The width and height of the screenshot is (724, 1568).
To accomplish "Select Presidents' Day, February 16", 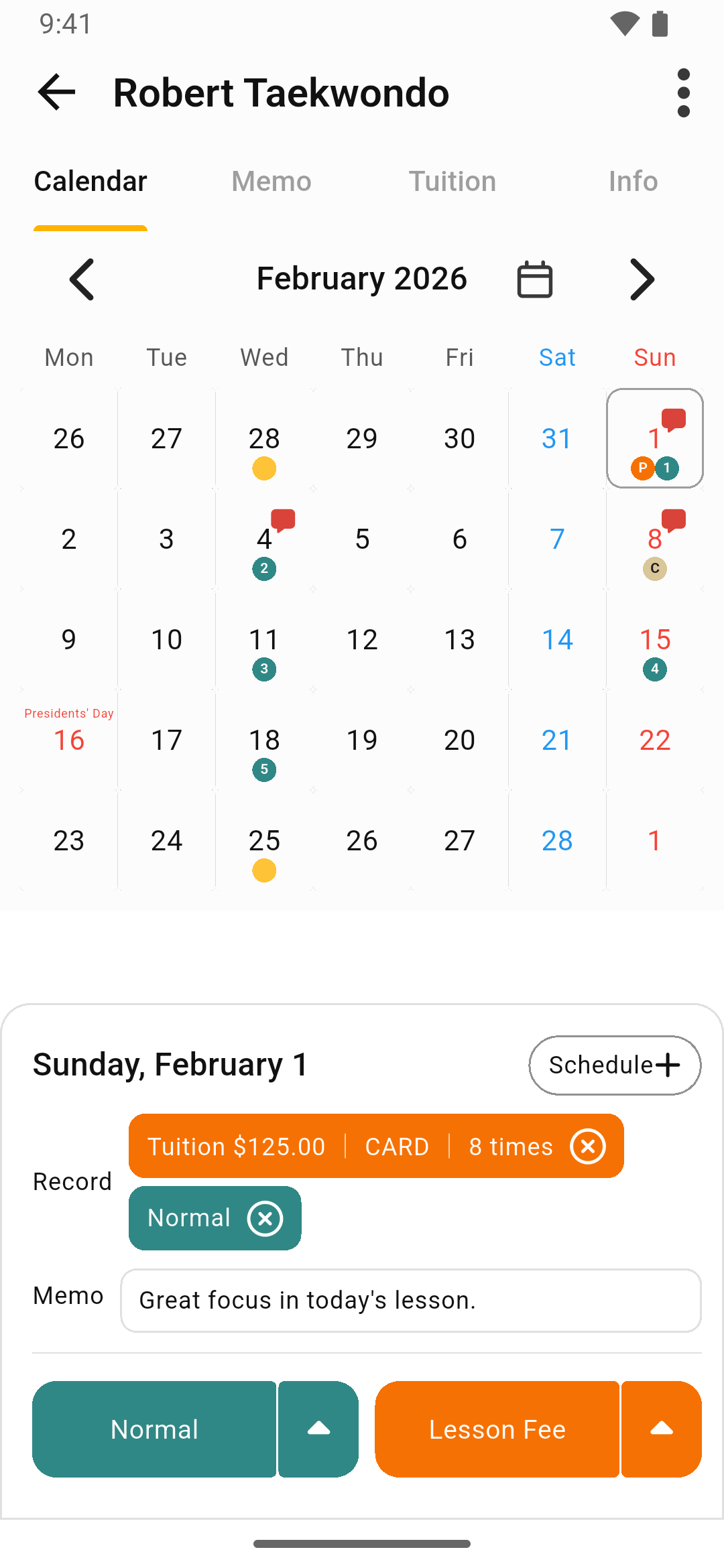I will tap(69, 740).
